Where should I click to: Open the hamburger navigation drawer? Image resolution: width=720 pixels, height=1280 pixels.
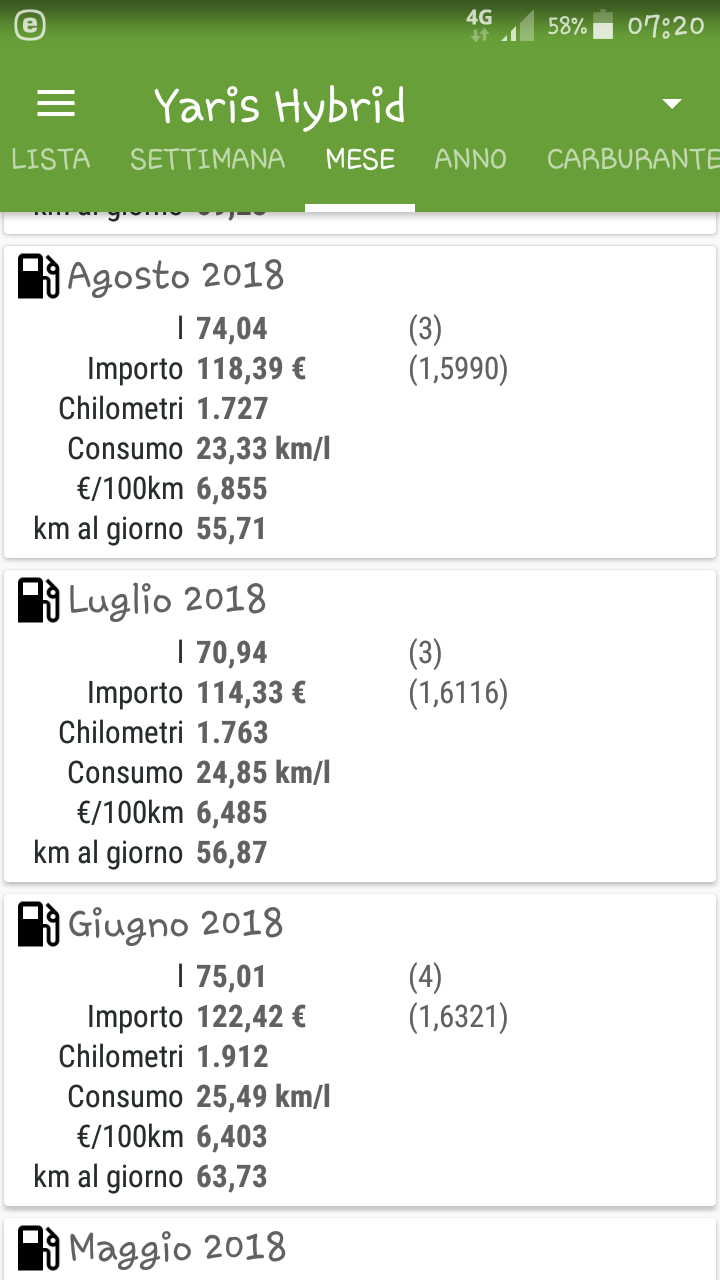point(56,104)
